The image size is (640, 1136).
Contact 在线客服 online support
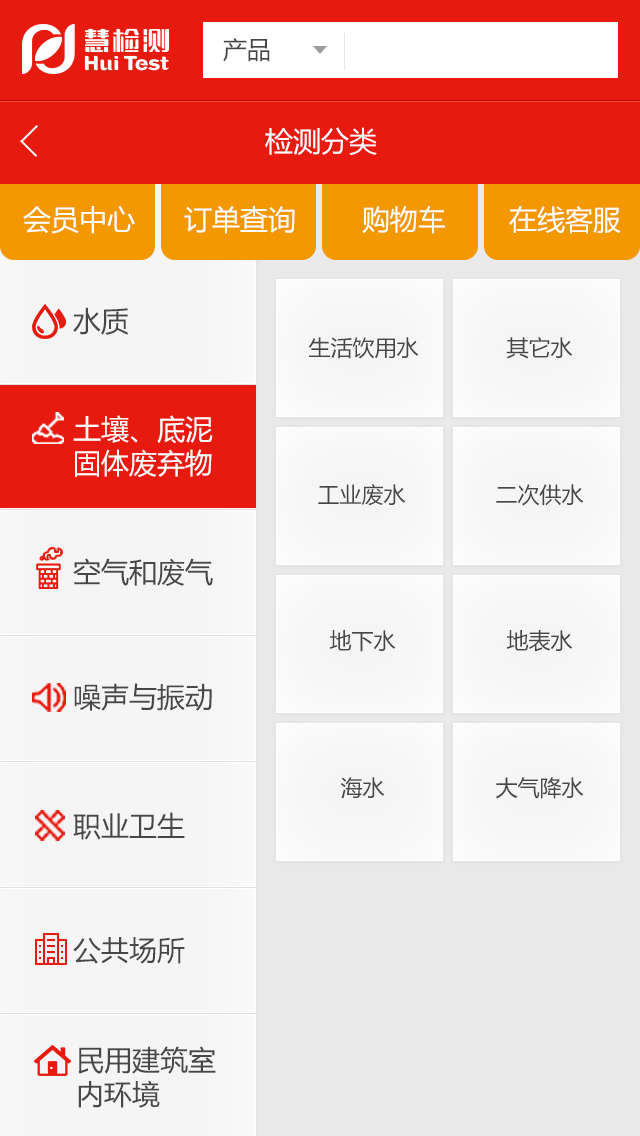coord(563,221)
